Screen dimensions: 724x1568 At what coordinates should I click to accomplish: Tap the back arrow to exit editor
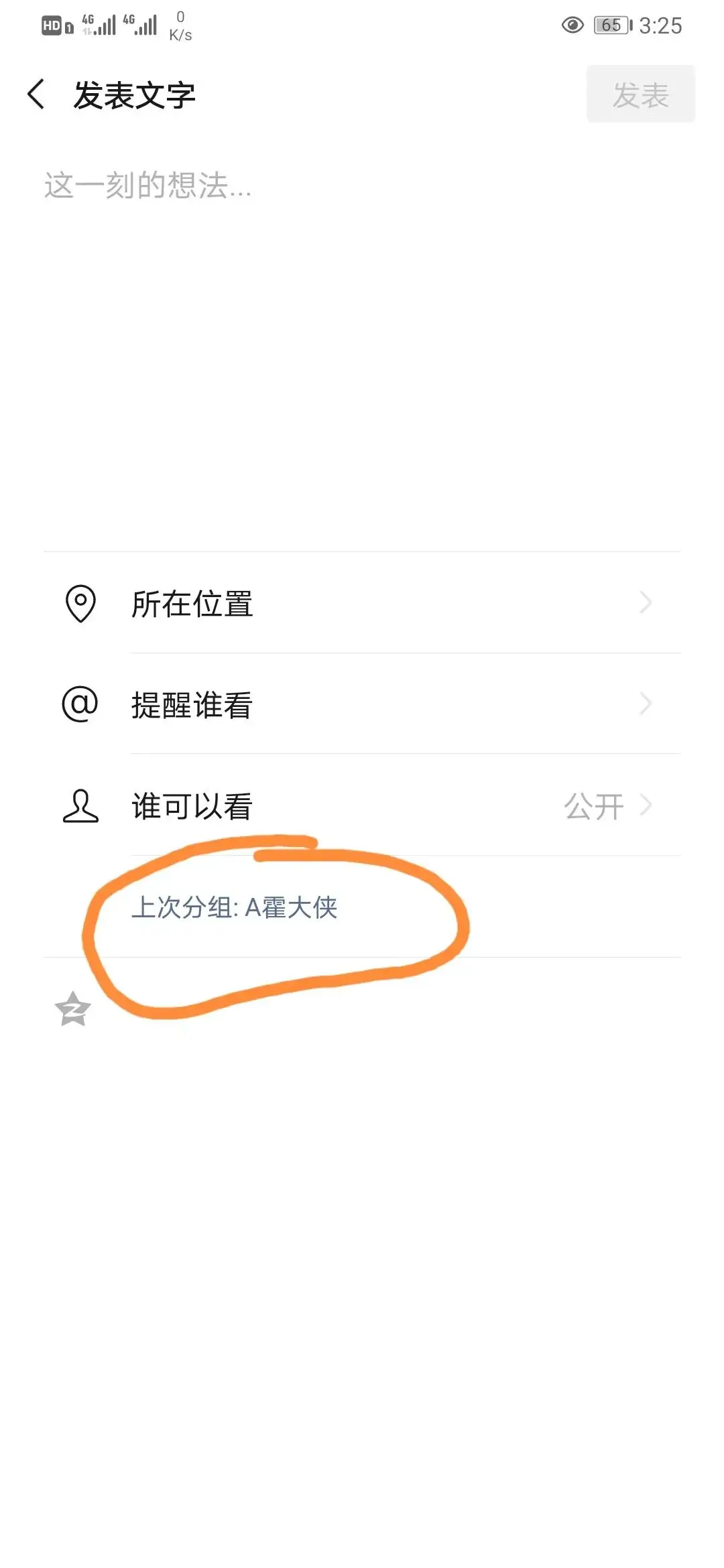[x=35, y=94]
